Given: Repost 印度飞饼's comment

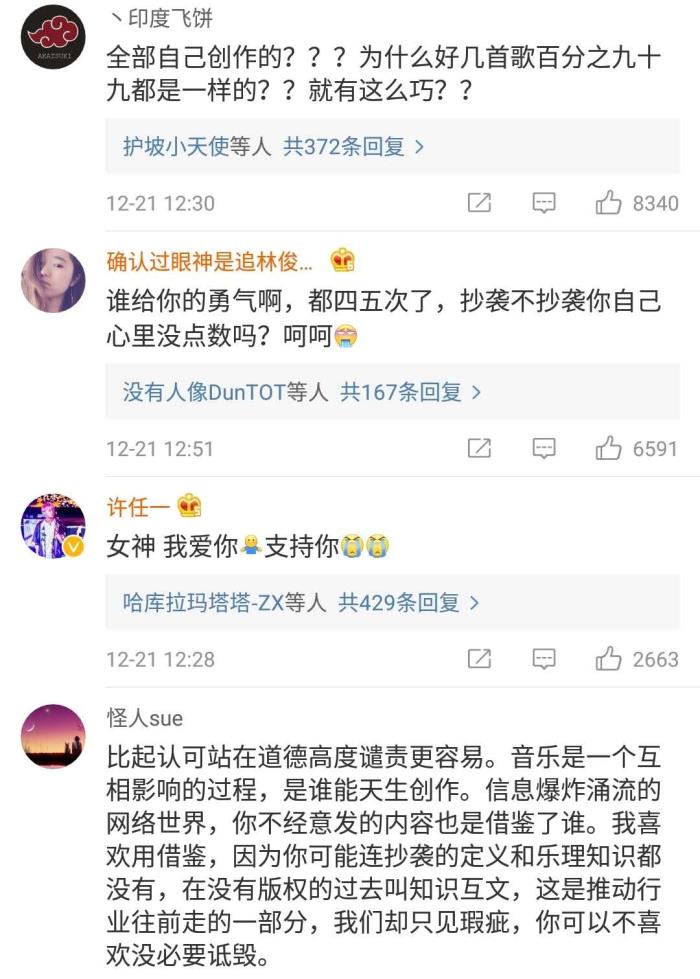Looking at the screenshot, I should pos(480,203).
